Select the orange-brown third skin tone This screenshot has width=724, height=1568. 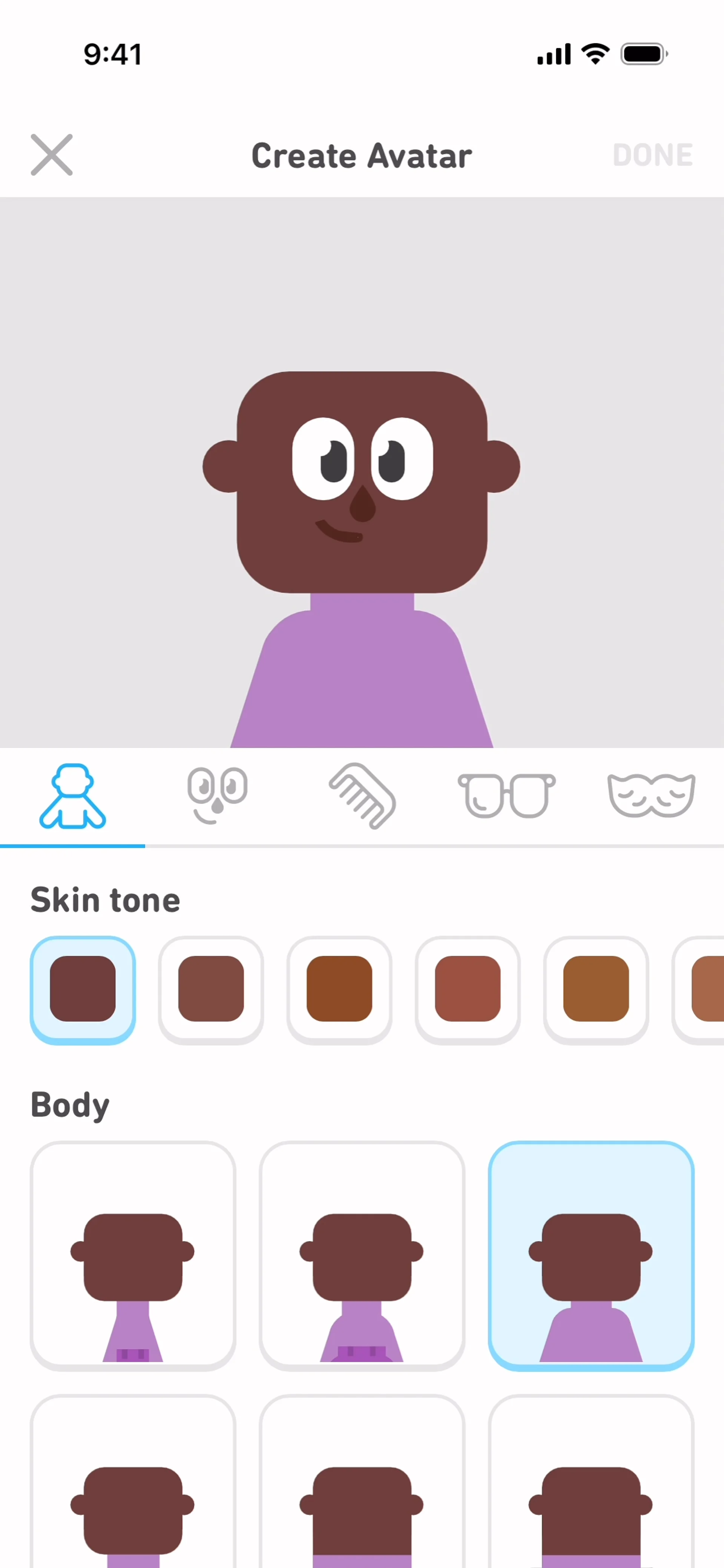pos(339,989)
